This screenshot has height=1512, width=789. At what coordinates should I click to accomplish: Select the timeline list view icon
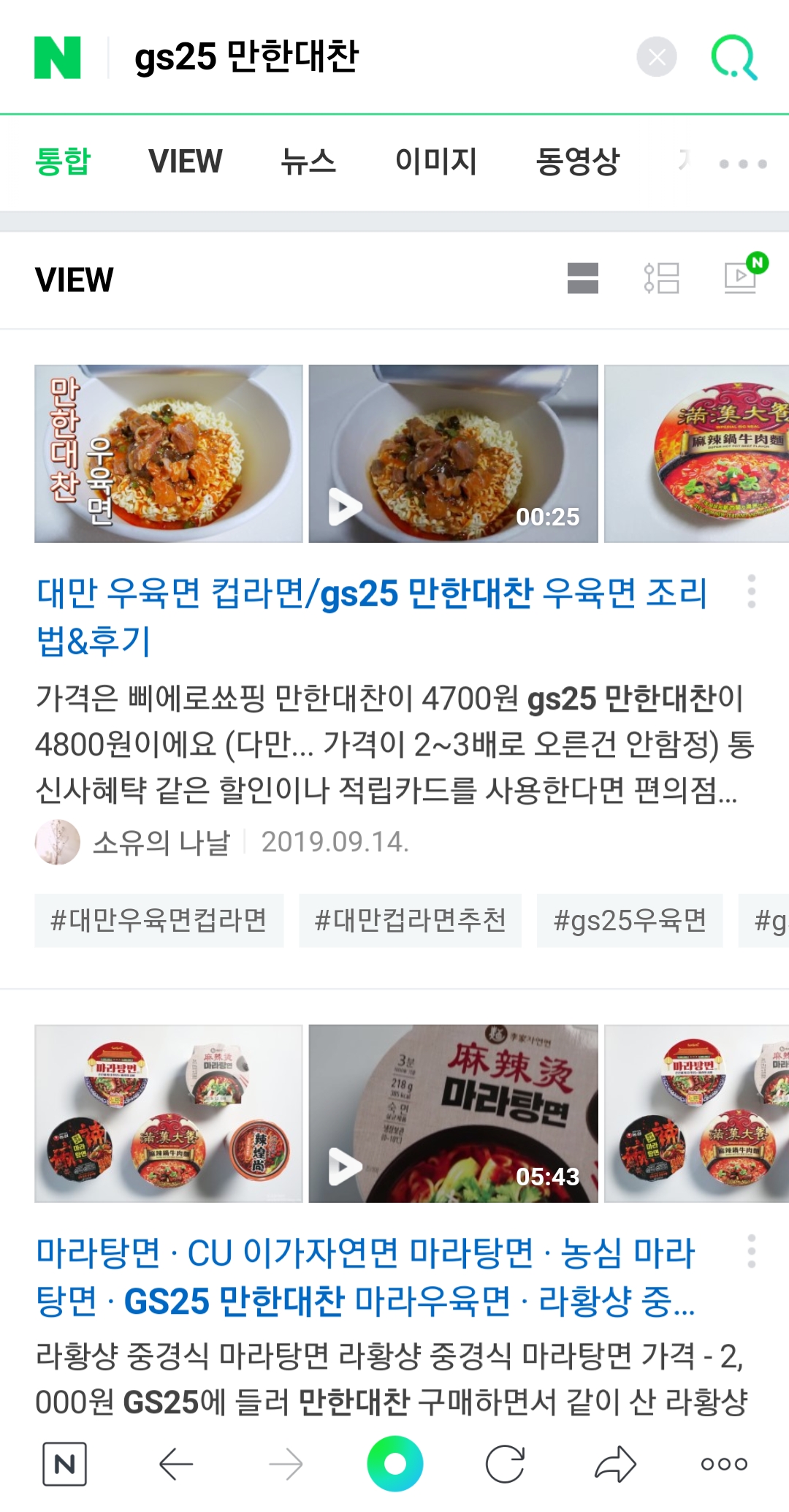click(x=661, y=278)
